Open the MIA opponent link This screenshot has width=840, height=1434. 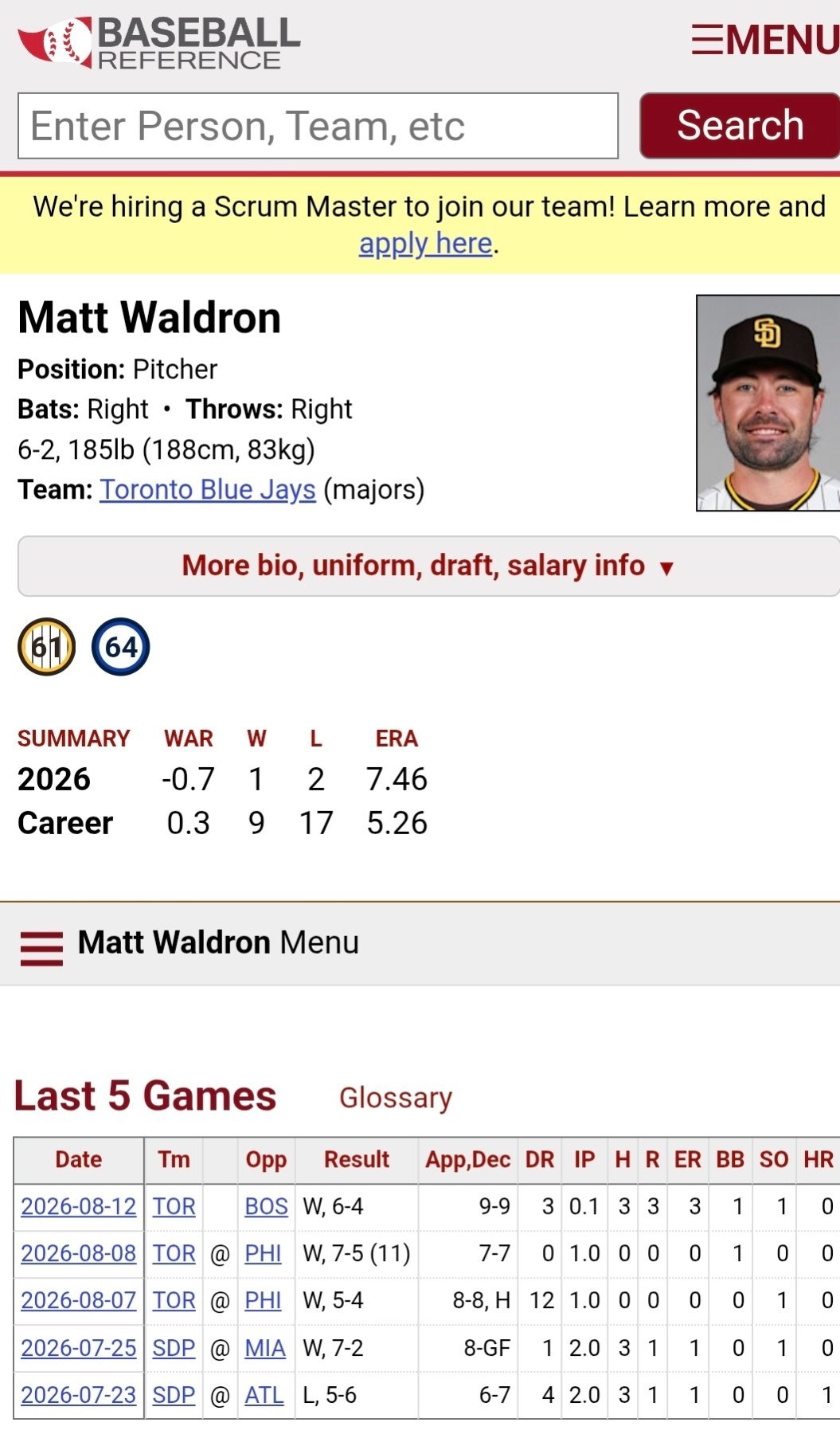265,1348
